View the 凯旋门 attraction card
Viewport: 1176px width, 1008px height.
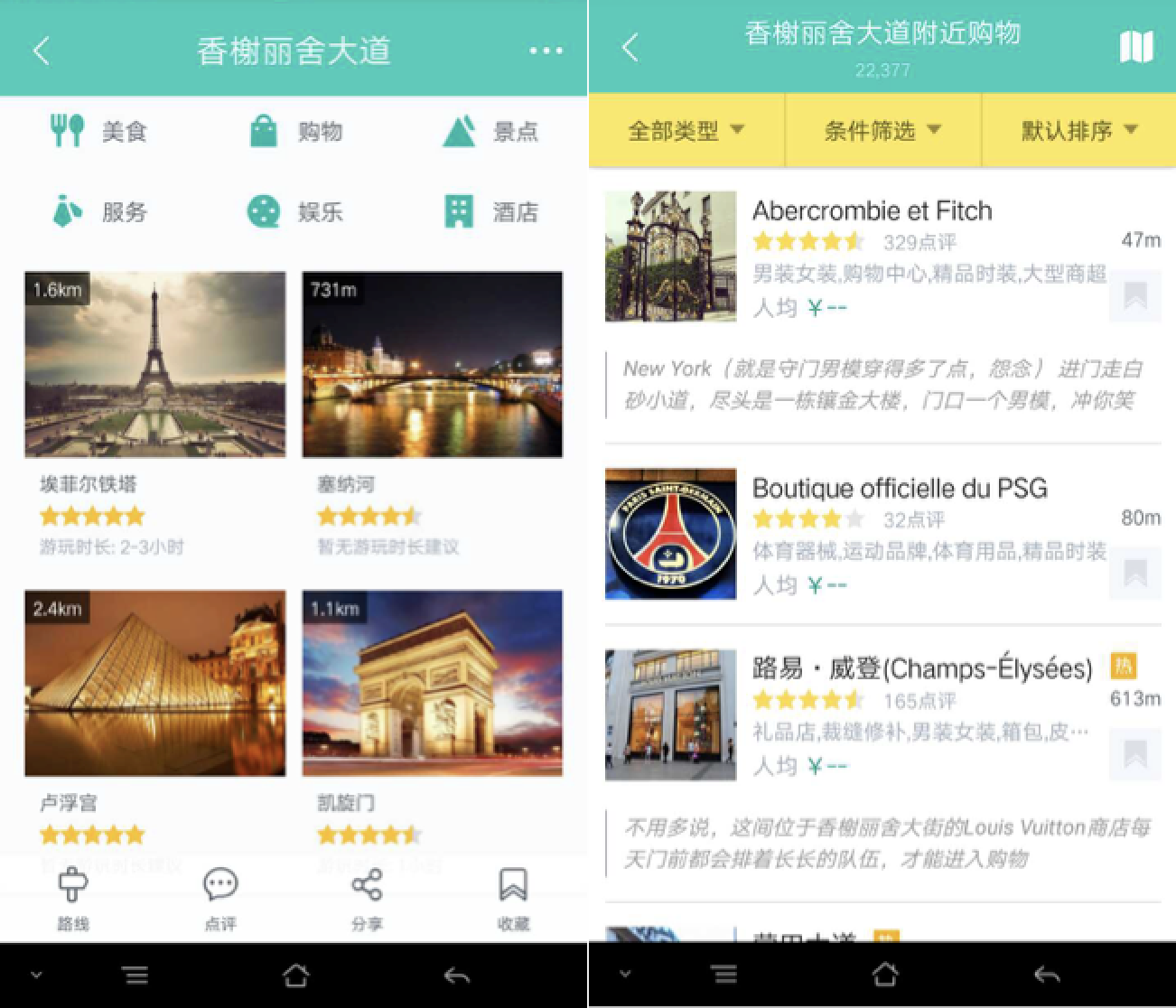pos(432,684)
